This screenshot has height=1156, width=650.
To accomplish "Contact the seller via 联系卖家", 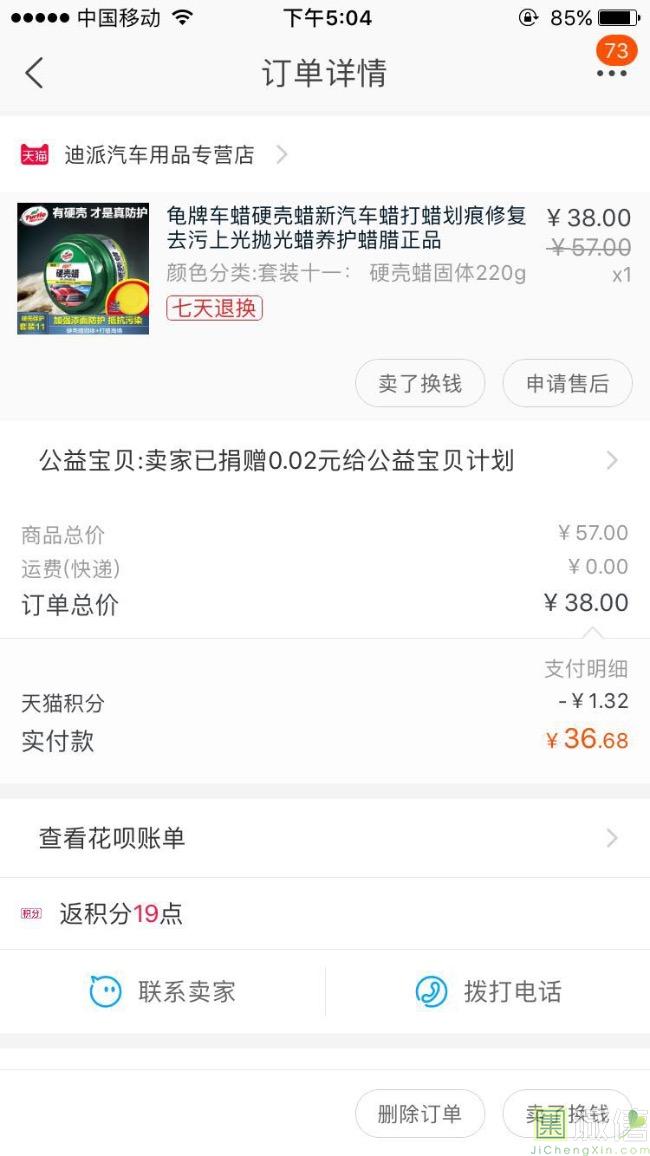I will coord(163,992).
